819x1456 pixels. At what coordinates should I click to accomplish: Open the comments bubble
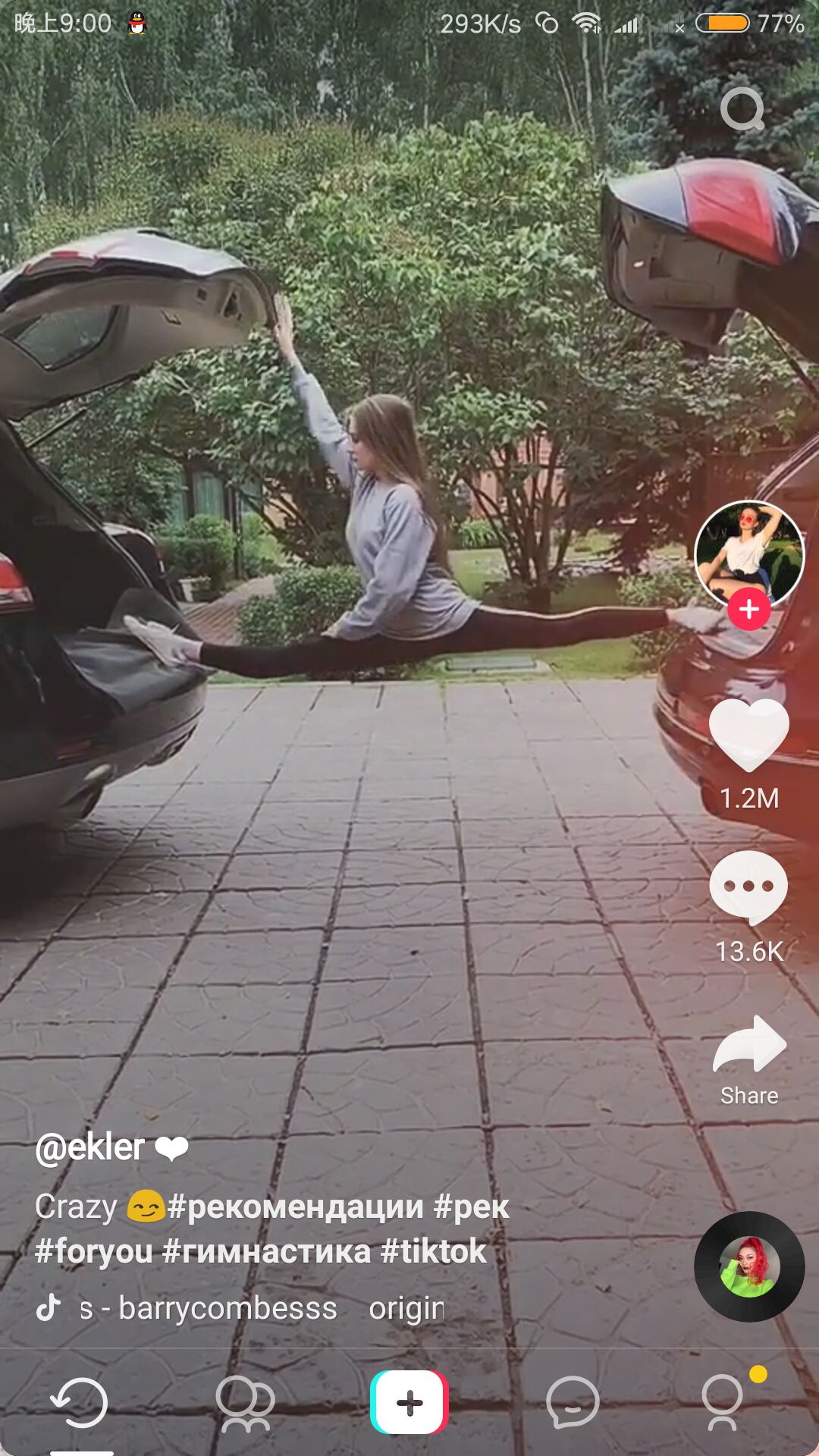(749, 886)
